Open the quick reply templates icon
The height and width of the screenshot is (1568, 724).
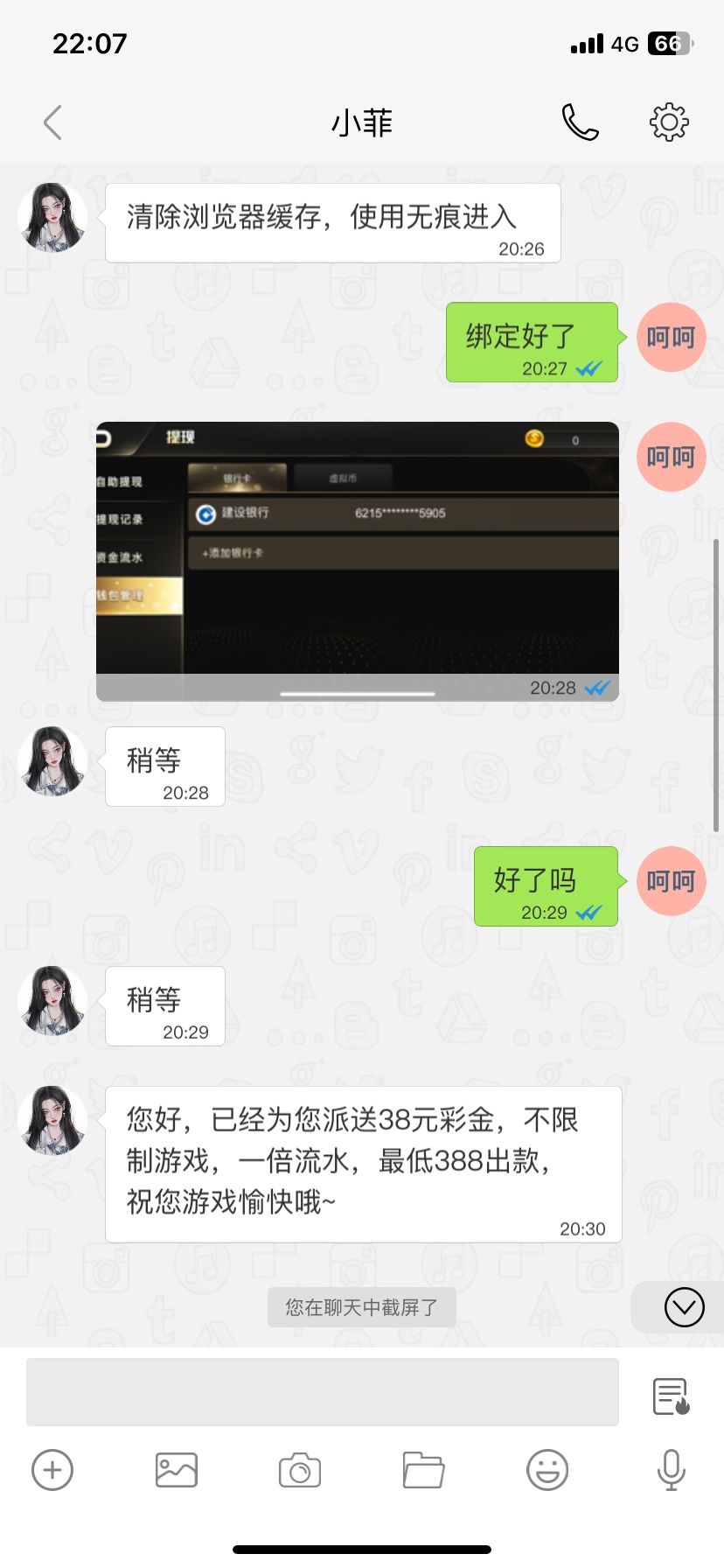coord(671,1396)
